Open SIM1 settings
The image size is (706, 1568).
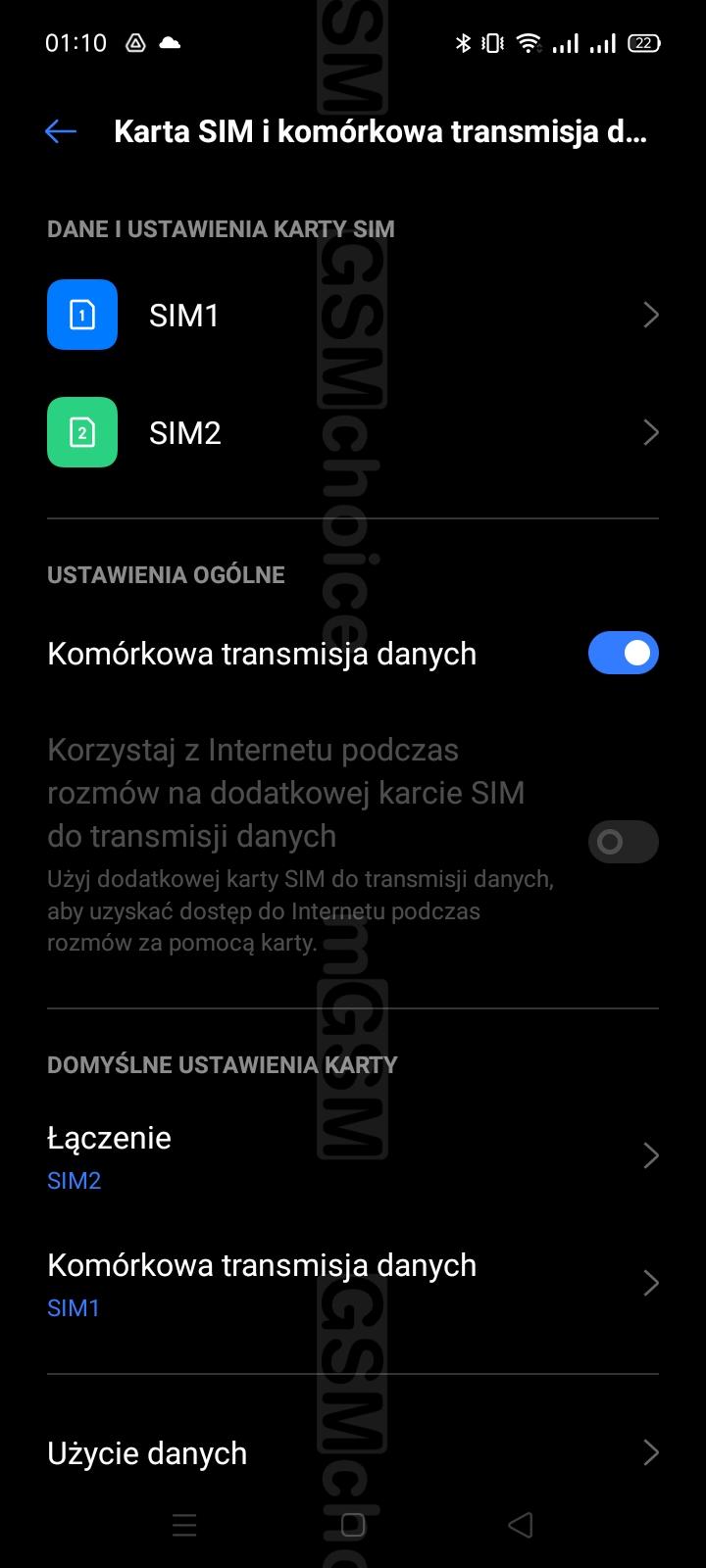click(353, 315)
